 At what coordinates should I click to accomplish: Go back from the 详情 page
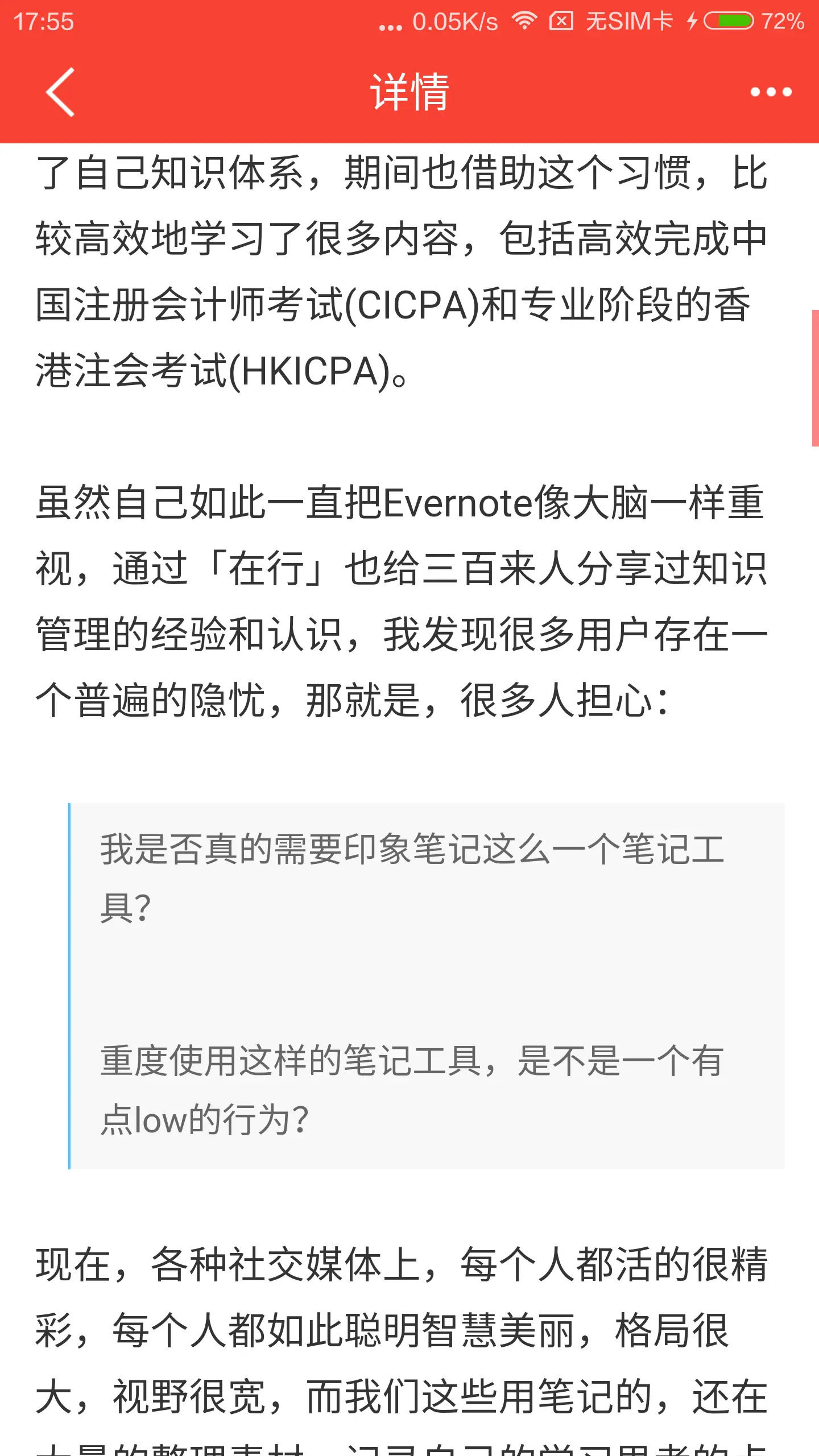tap(60, 92)
